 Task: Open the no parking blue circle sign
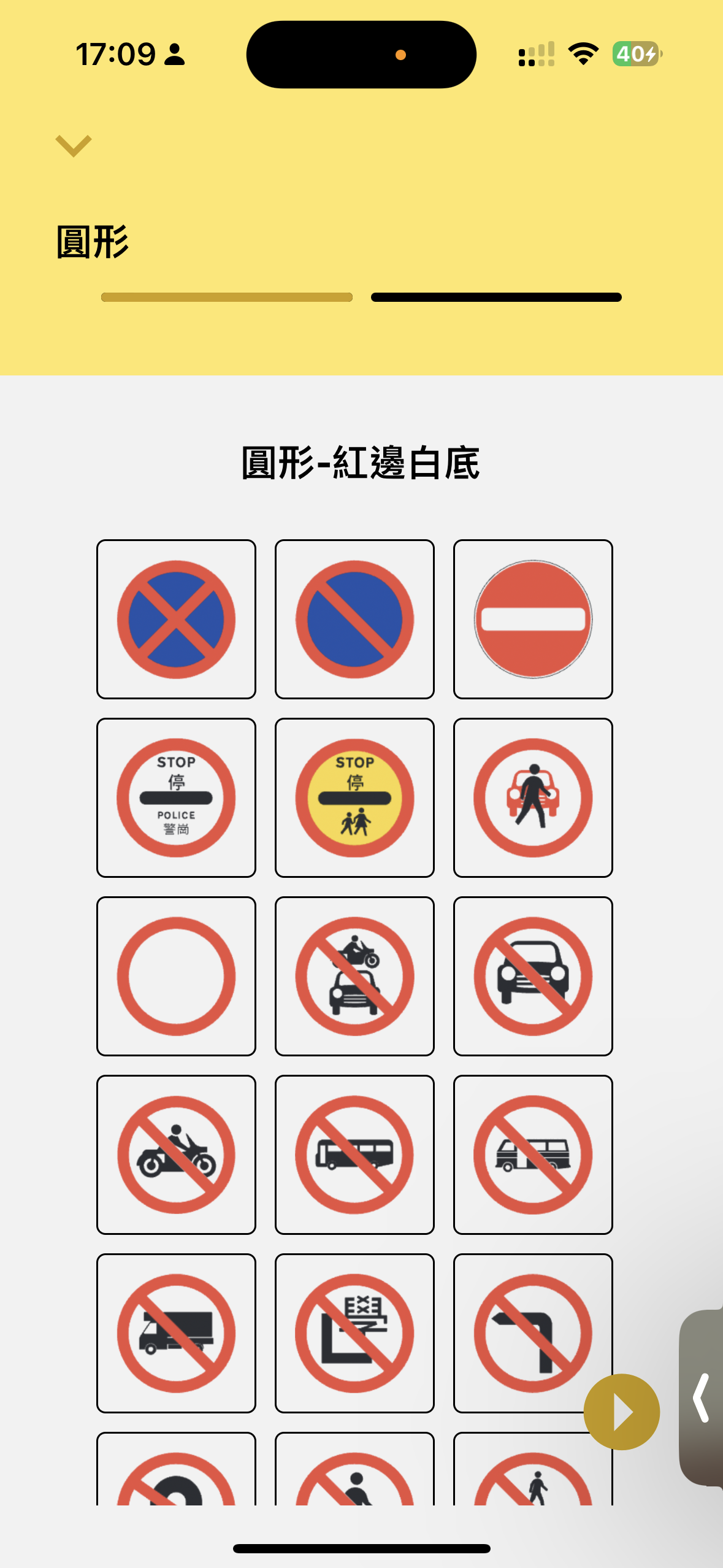[x=354, y=619]
